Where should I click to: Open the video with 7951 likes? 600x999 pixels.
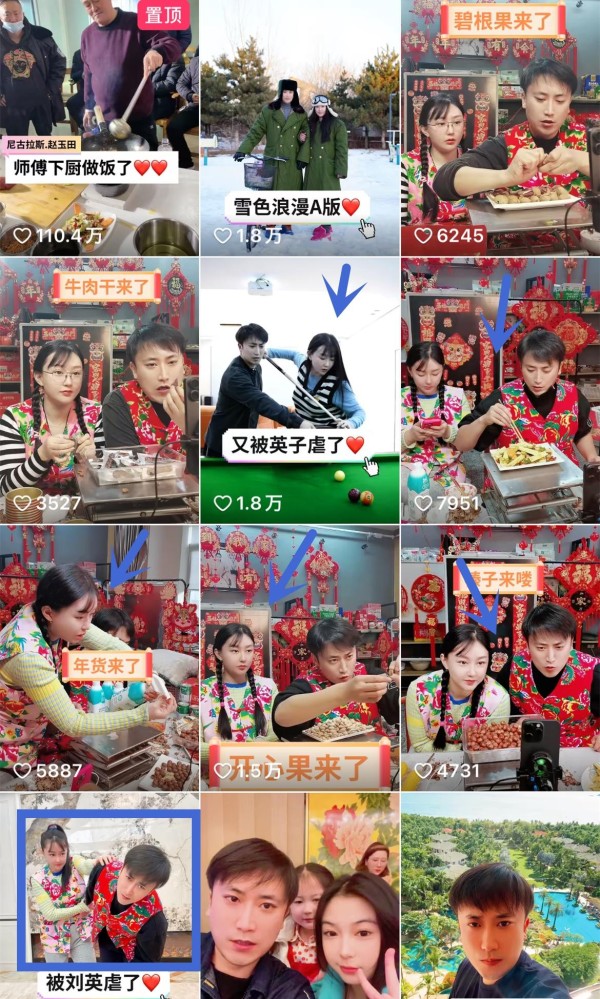pyautogui.click(x=501, y=391)
